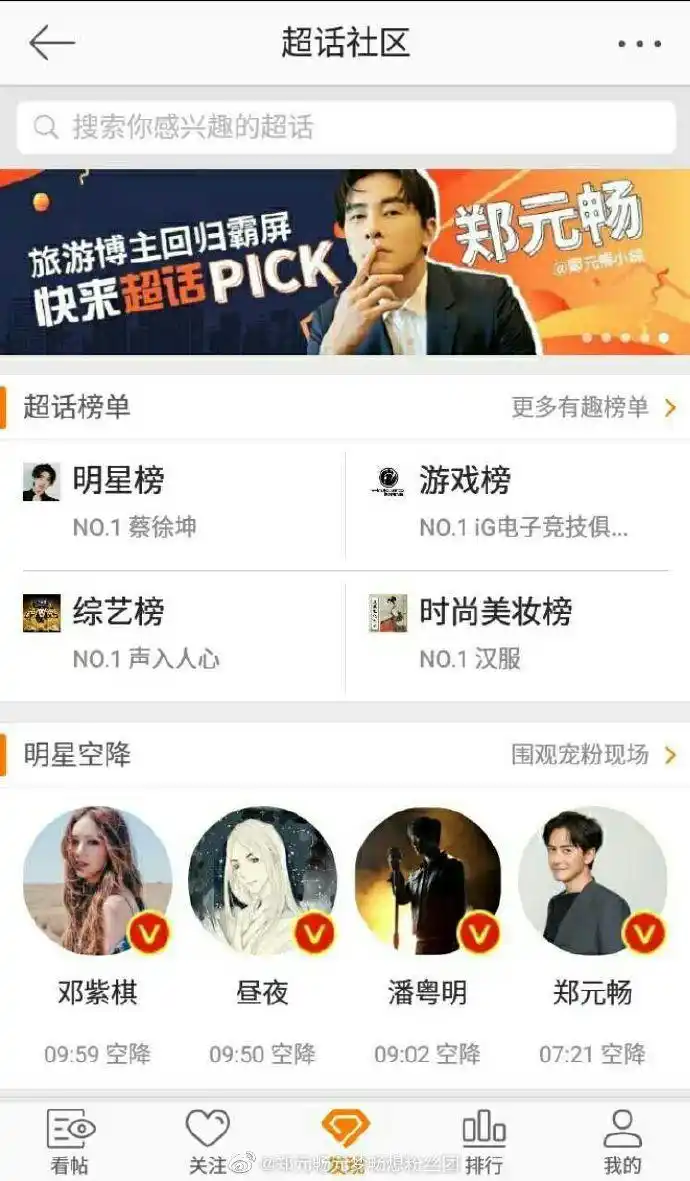Open the 综艺榜 ranking
Image resolution: width=690 pixels, height=1181 pixels.
click(x=118, y=612)
